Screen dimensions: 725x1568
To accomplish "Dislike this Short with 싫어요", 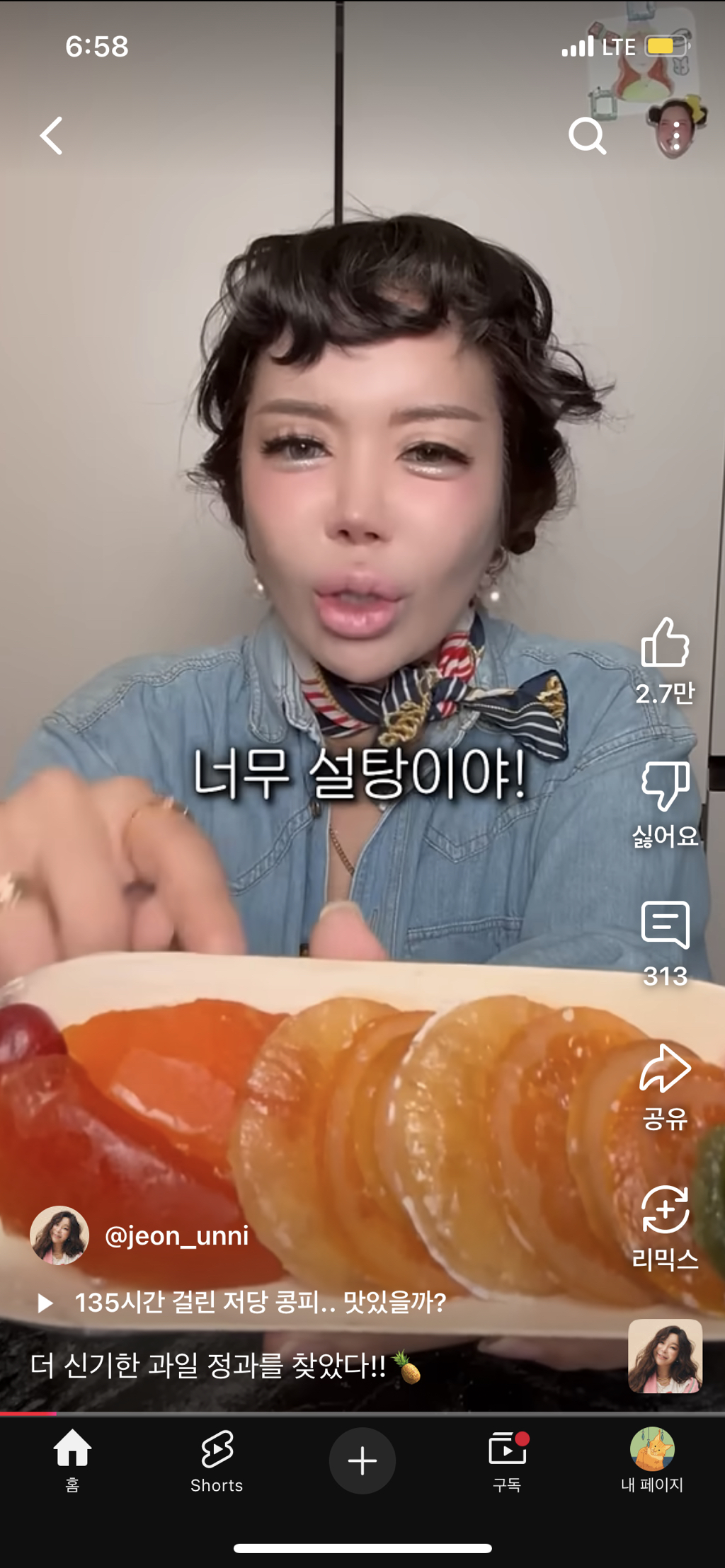I will 665,785.
